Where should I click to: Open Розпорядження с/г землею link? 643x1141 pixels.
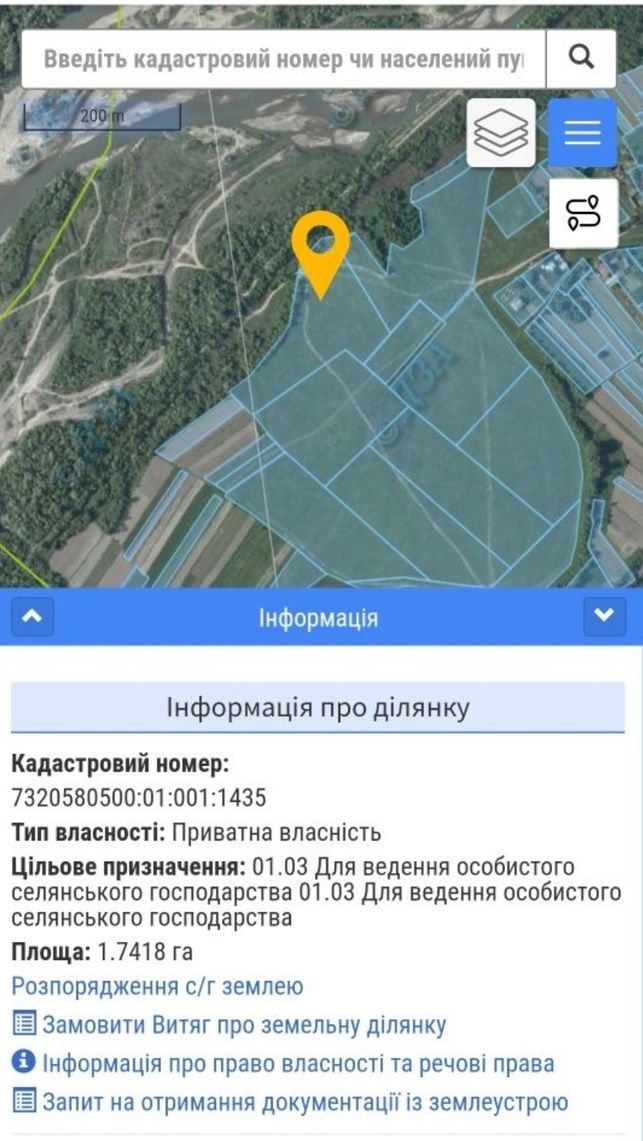(x=157, y=987)
